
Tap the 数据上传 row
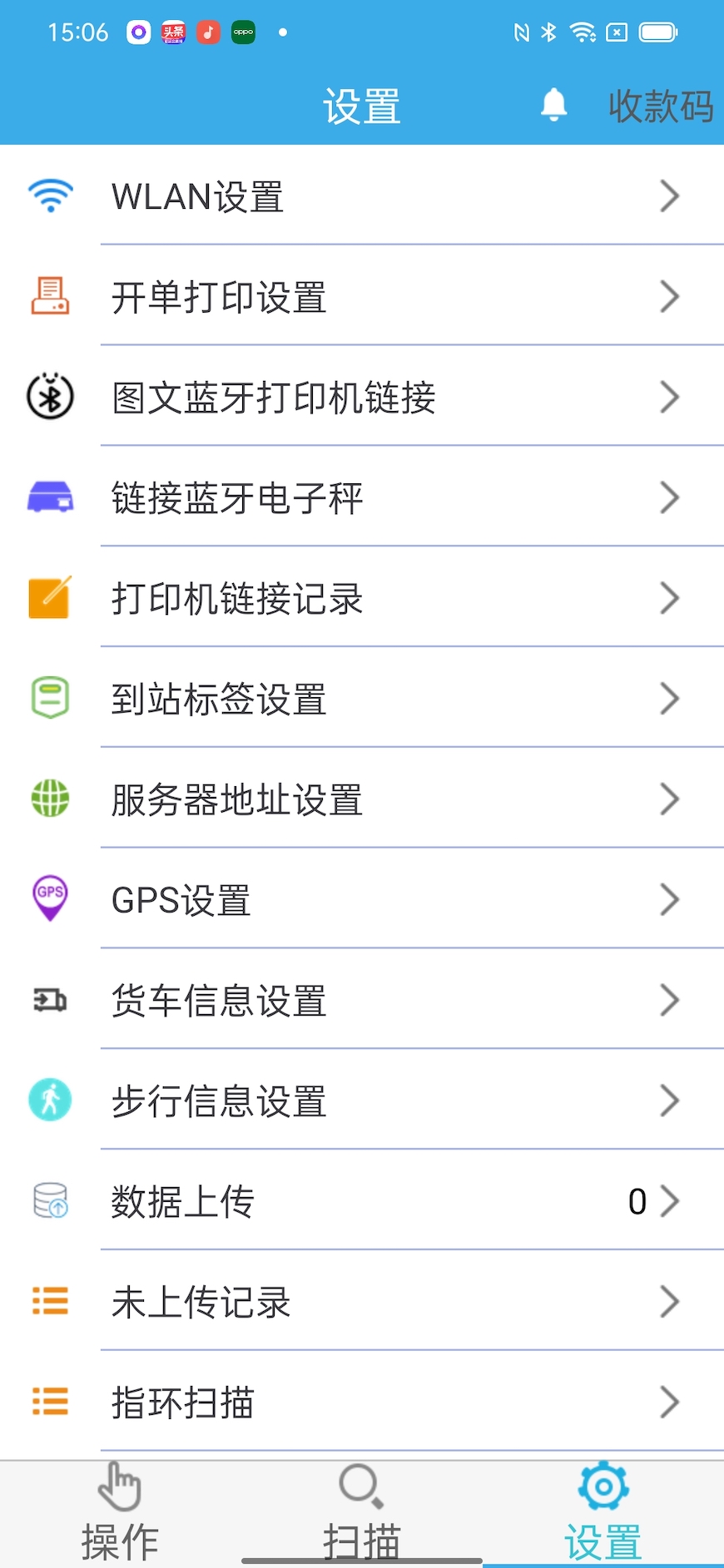tap(362, 1201)
